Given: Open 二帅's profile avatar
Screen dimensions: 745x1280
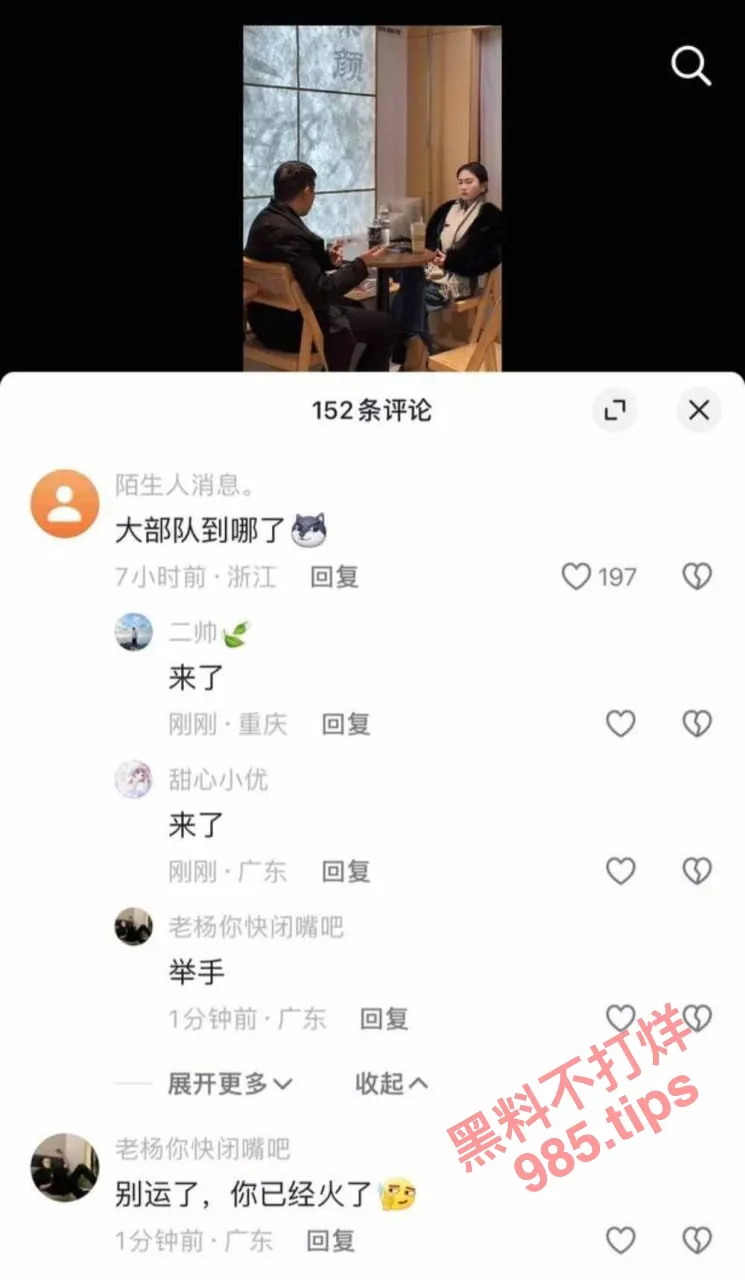Looking at the screenshot, I should (133, 632).
